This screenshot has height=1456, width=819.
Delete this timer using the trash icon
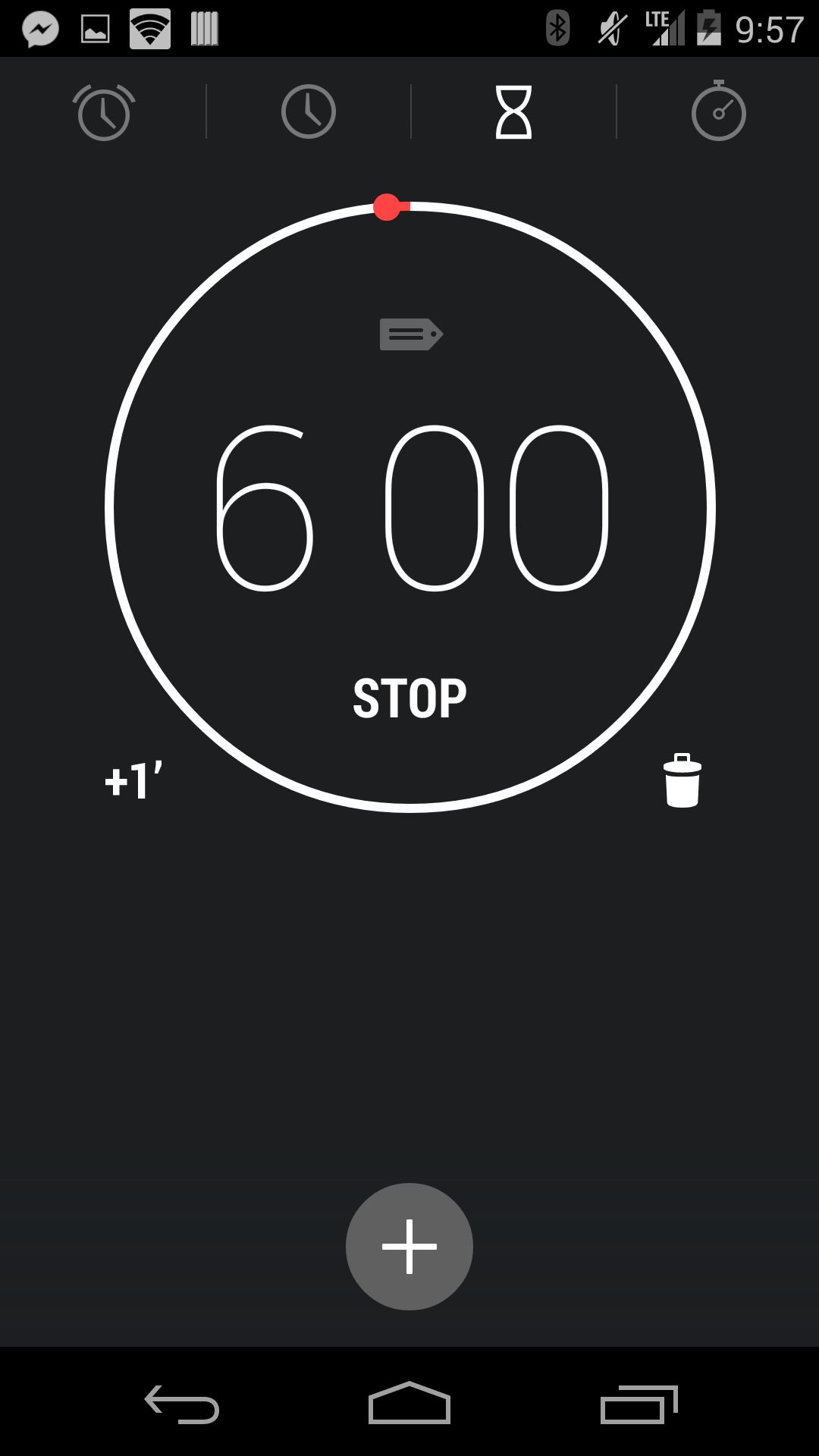682,781
